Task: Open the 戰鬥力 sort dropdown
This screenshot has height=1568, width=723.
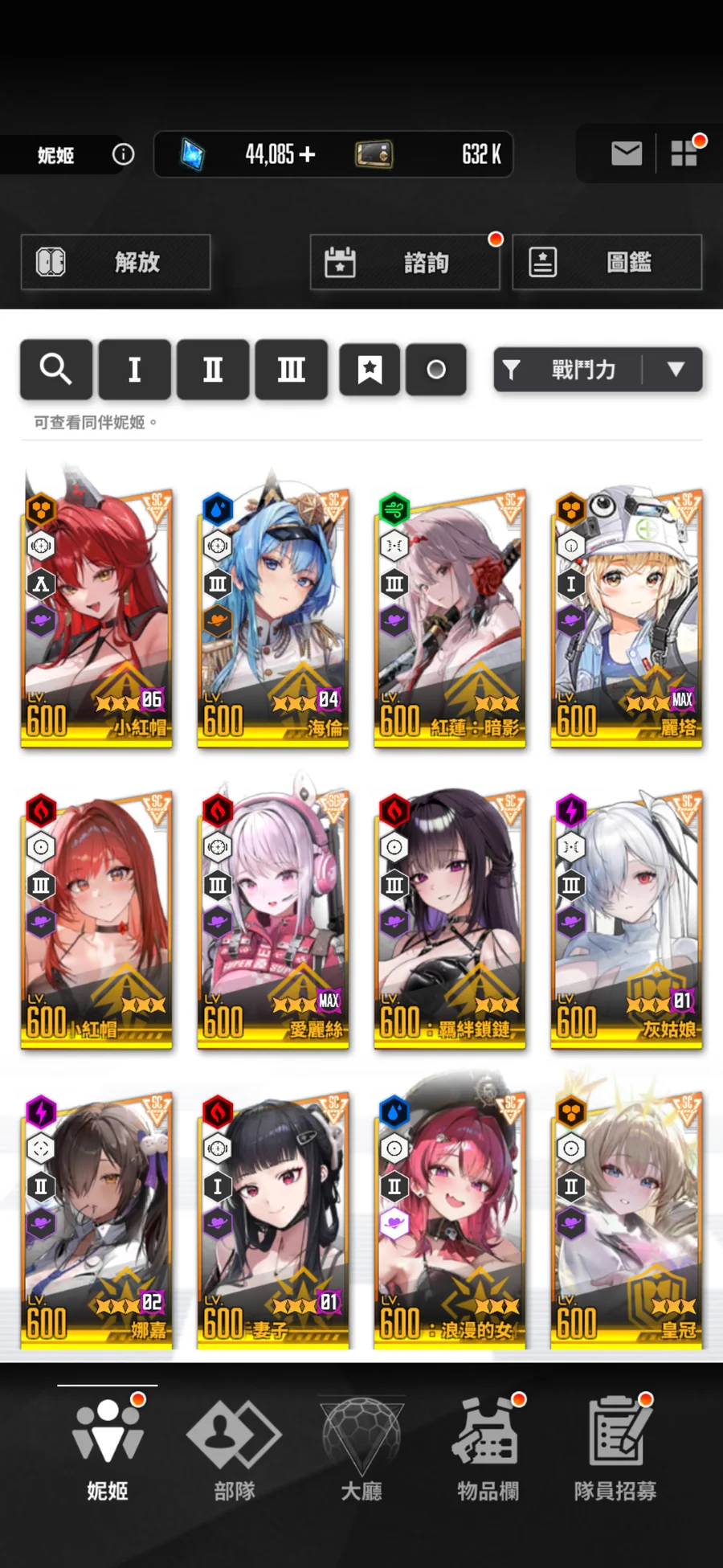Action: point(598,370)
